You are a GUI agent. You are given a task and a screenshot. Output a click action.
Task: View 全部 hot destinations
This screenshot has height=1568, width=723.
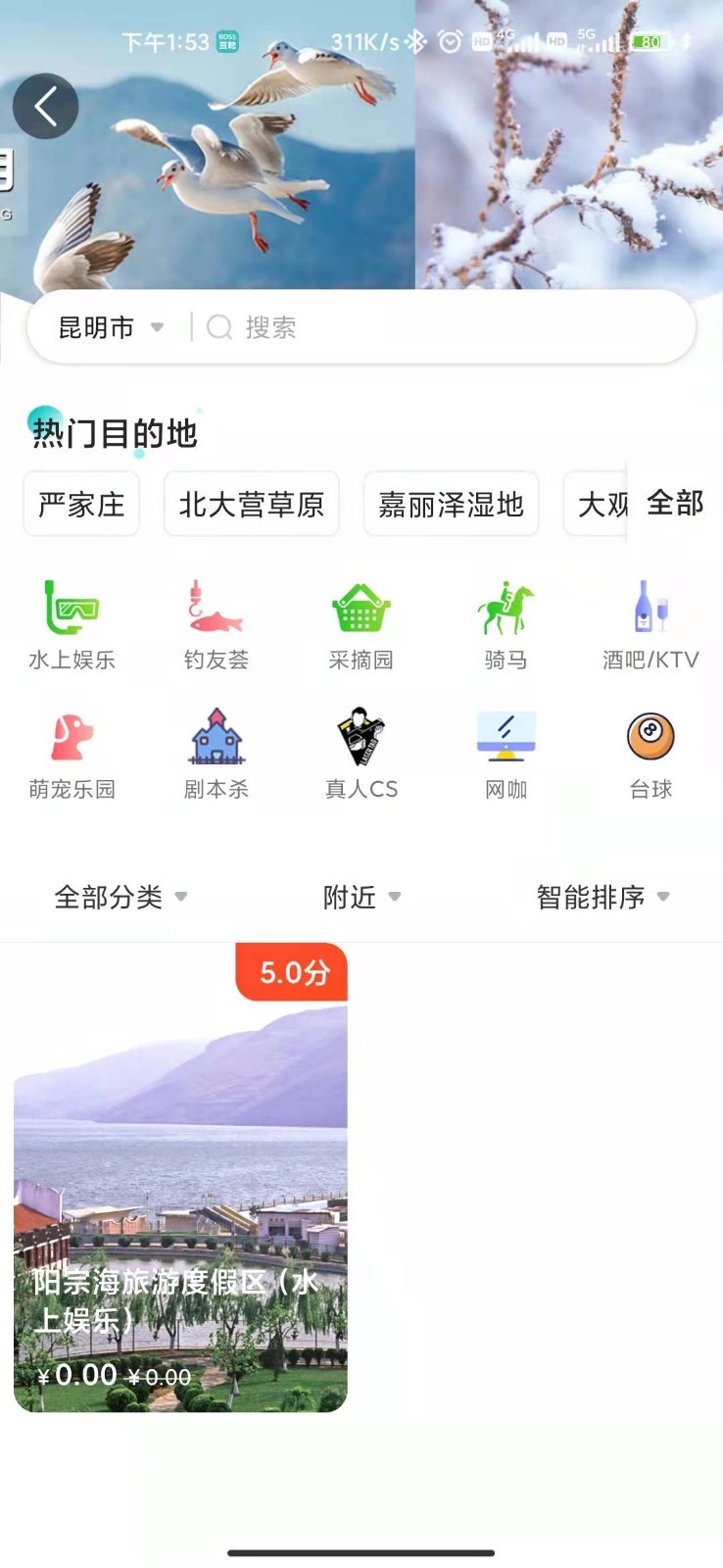pyautogui.click(x=675, y=503)
